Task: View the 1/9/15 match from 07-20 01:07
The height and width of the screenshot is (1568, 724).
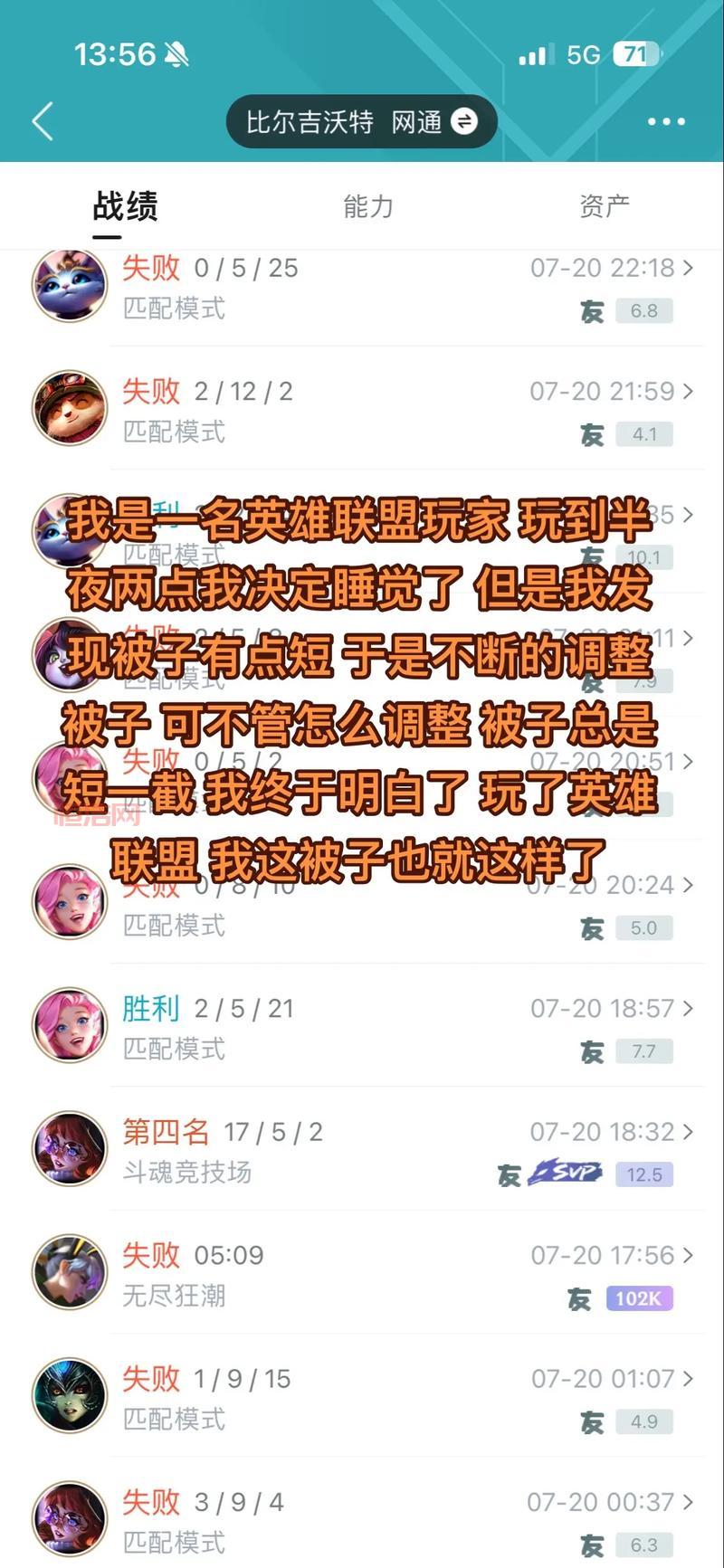Action: click(362, 1398)
